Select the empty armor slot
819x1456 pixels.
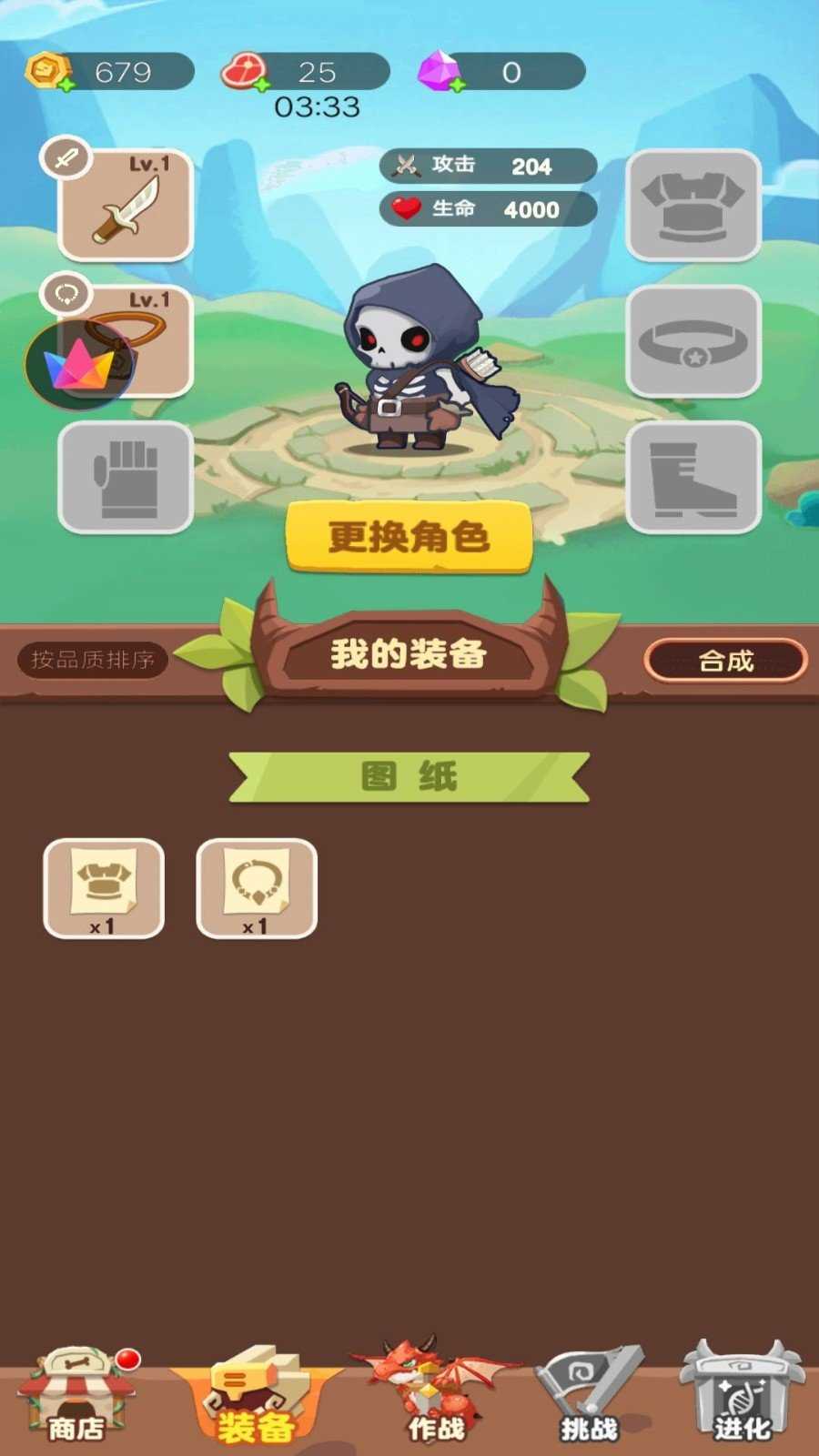point(693,206)
